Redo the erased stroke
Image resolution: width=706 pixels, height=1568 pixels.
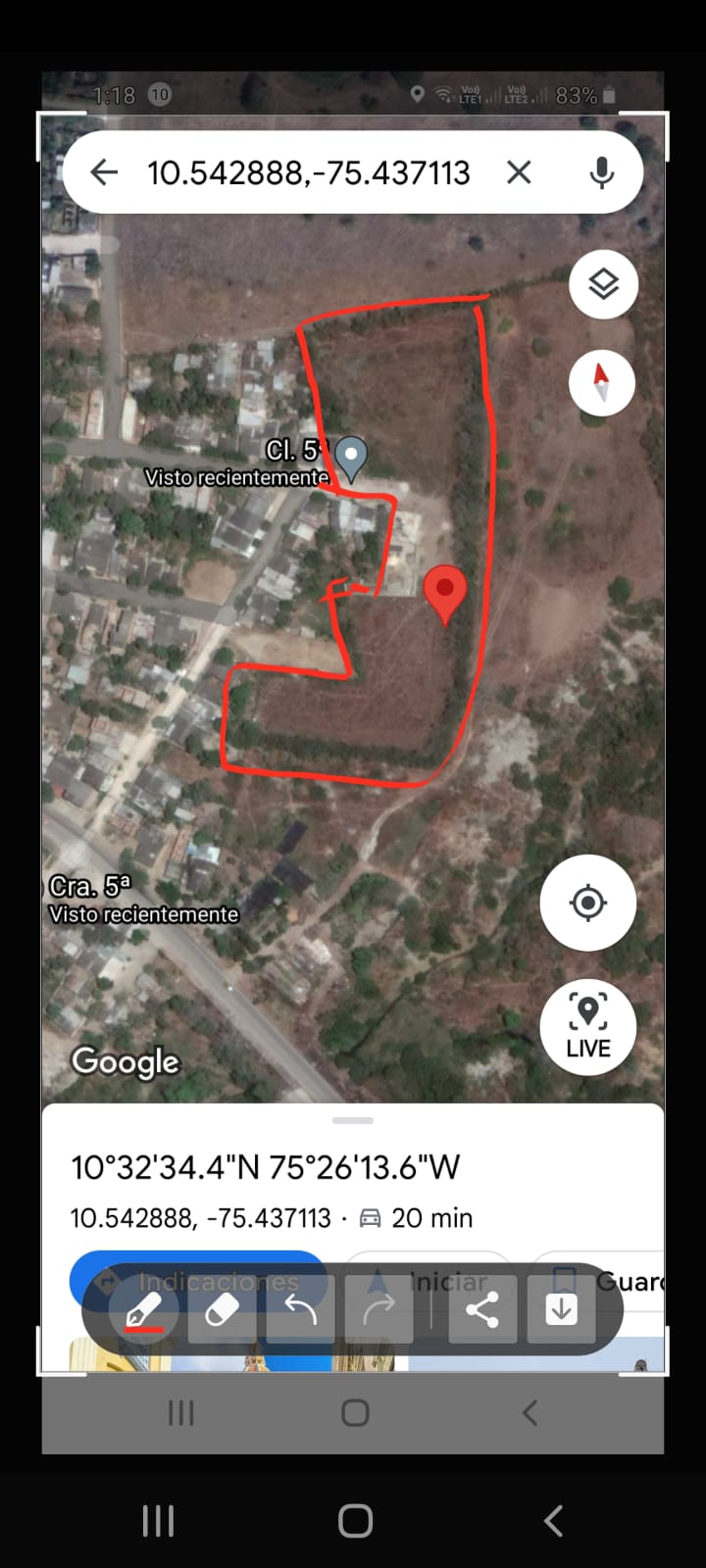pos(379,1308)
